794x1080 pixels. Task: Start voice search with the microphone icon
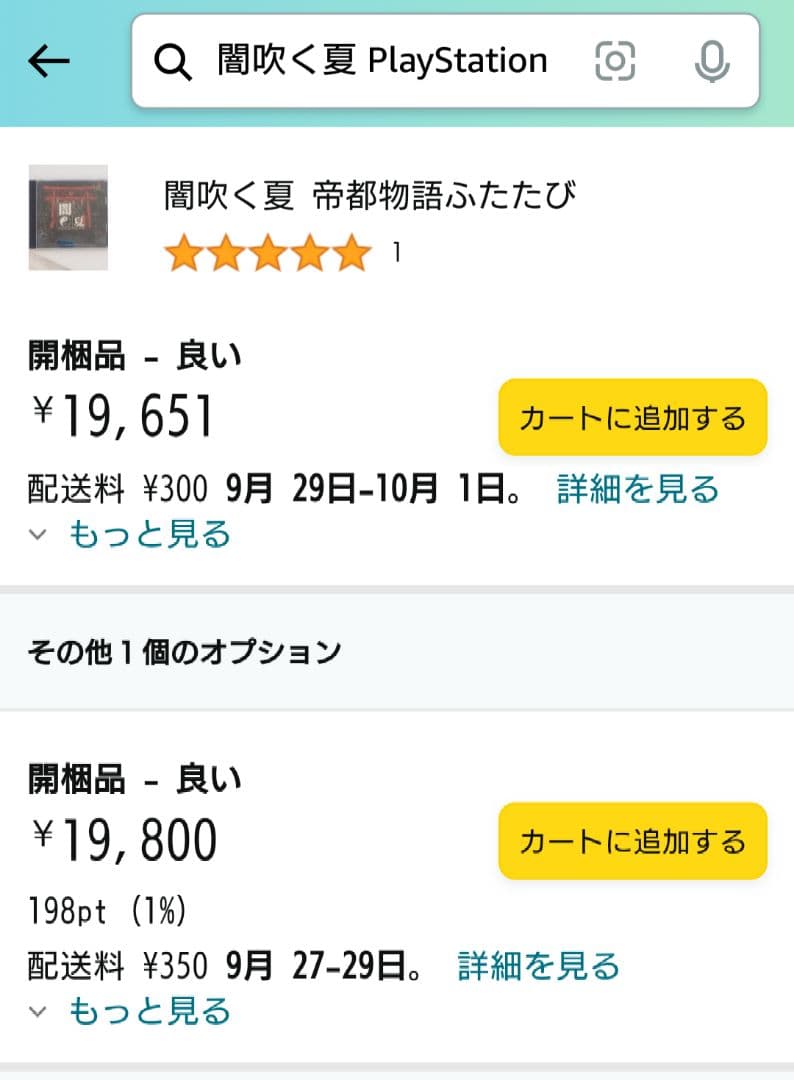coord(711,61)
